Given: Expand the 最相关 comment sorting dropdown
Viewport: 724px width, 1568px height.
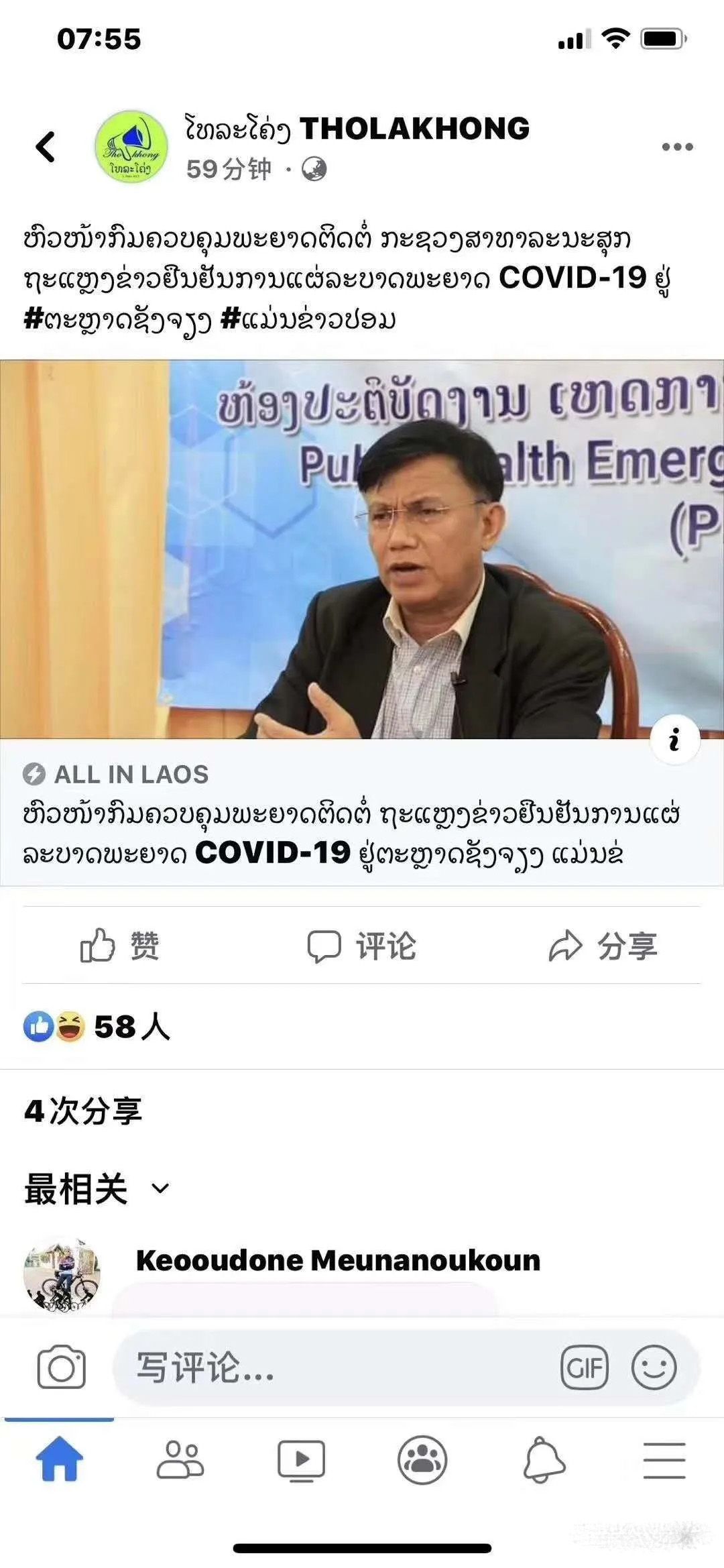Looking at the screenshot, I should pyautogui.click(x=97, y=1189).
